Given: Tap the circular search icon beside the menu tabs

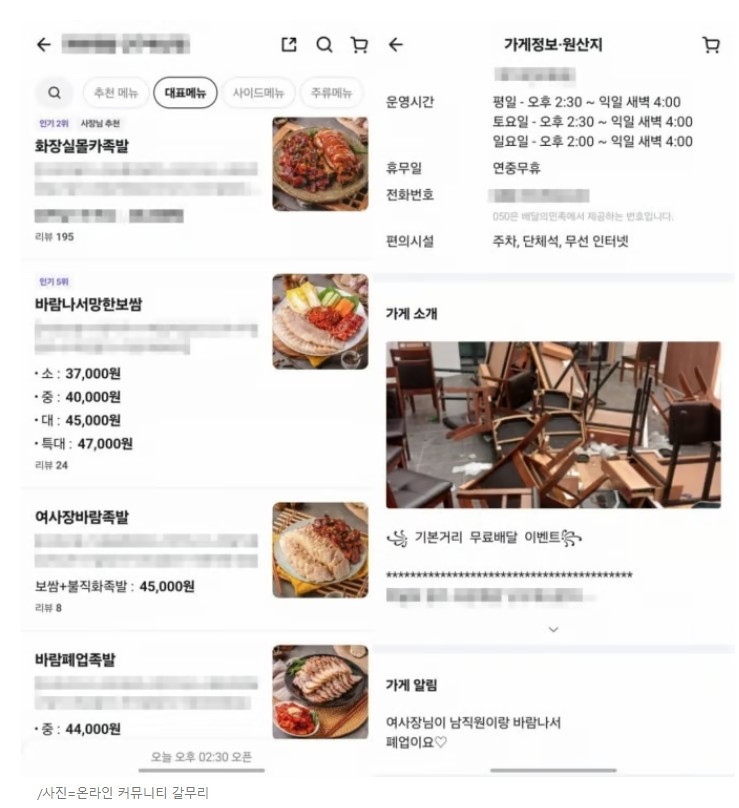Looking at the screenshot, I should pos(55,91).
